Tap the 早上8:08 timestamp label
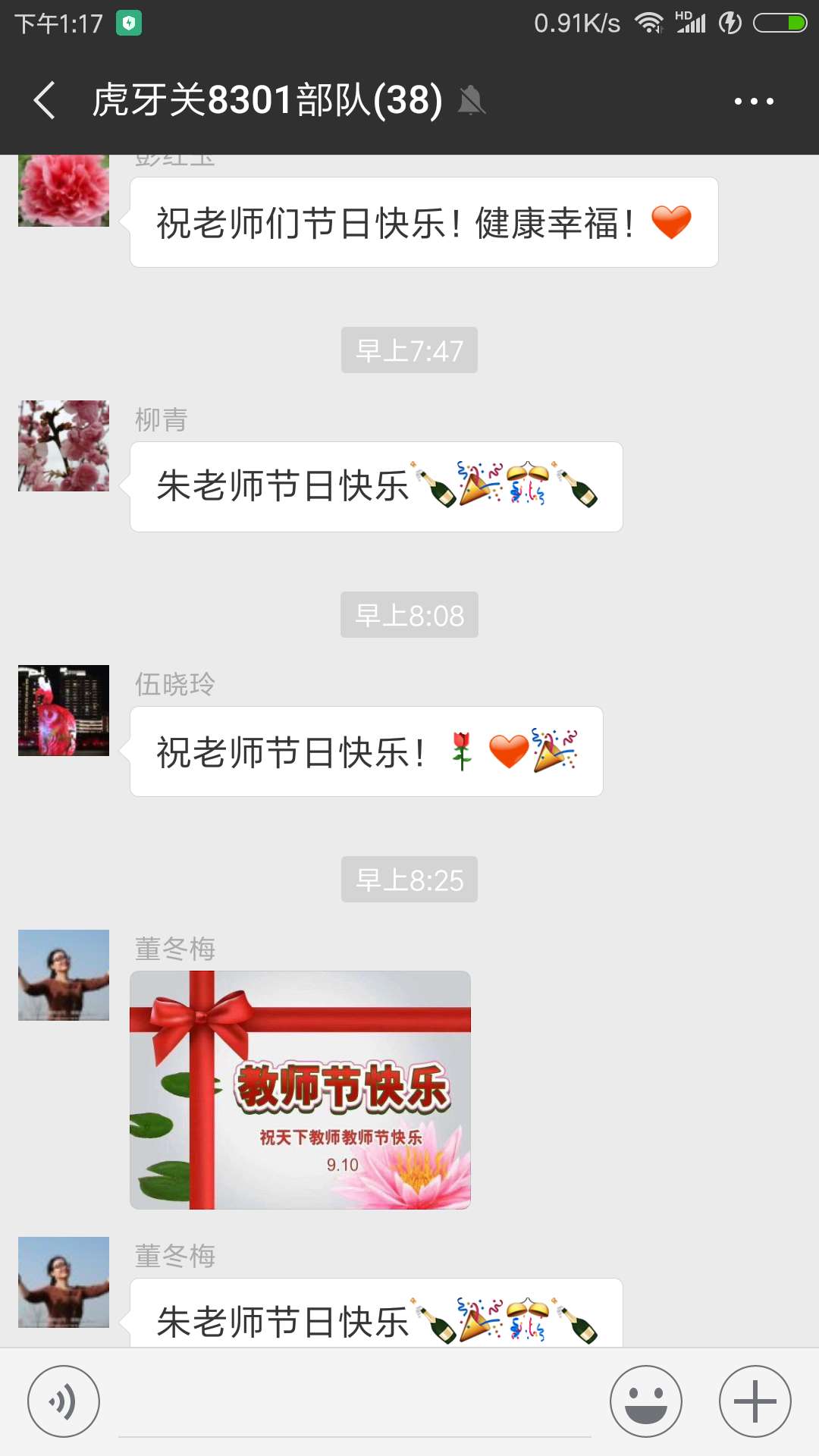This screenshot has width=819, height=1456. click(409, 615)
